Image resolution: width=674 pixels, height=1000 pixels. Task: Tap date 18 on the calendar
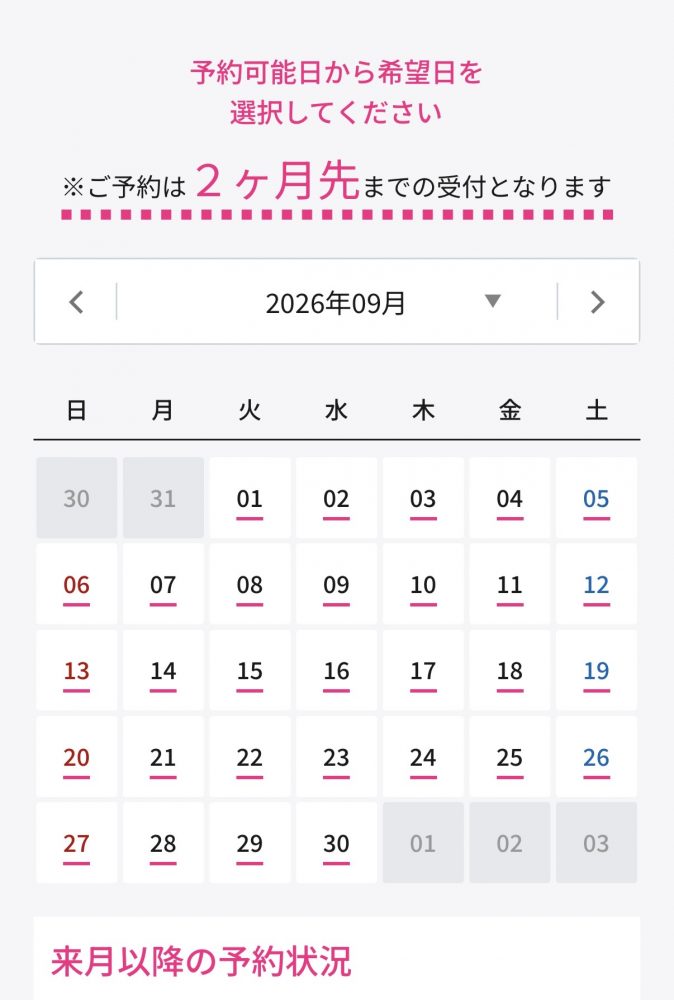coord(509,670)
